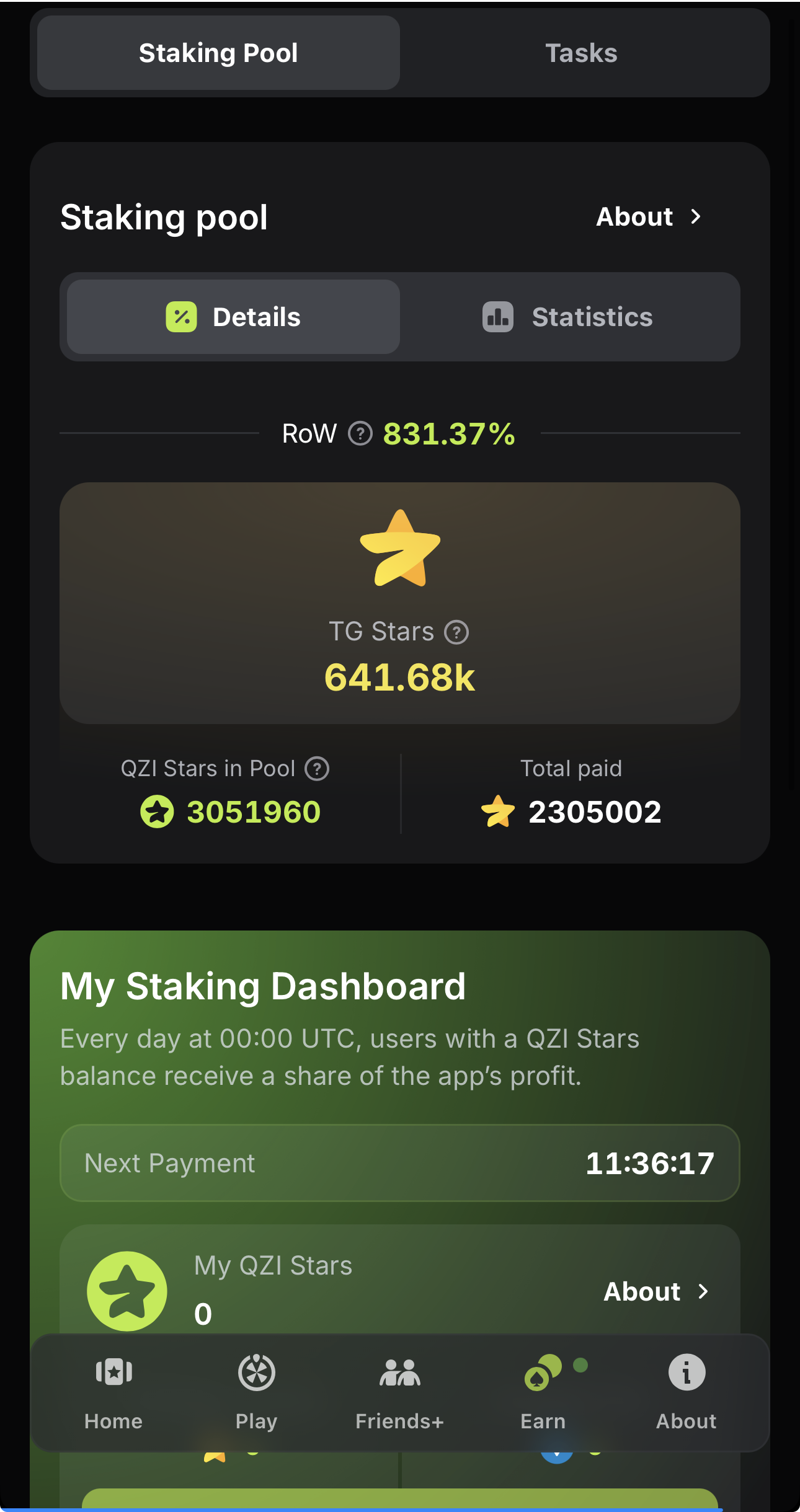Open About via the info icon
The image size is (800, 1512).
[x=686, y=1373]
